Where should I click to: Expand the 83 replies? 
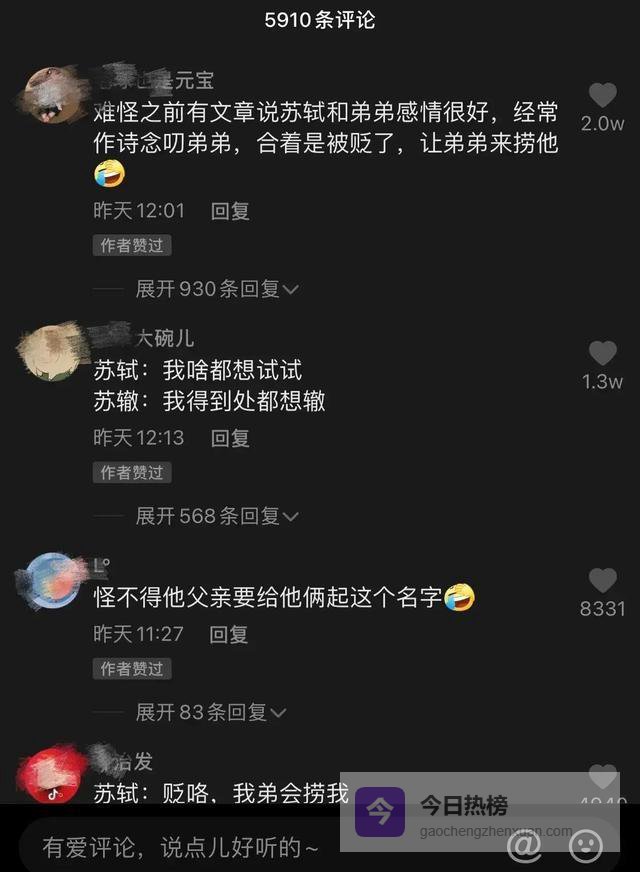[211, 712]
